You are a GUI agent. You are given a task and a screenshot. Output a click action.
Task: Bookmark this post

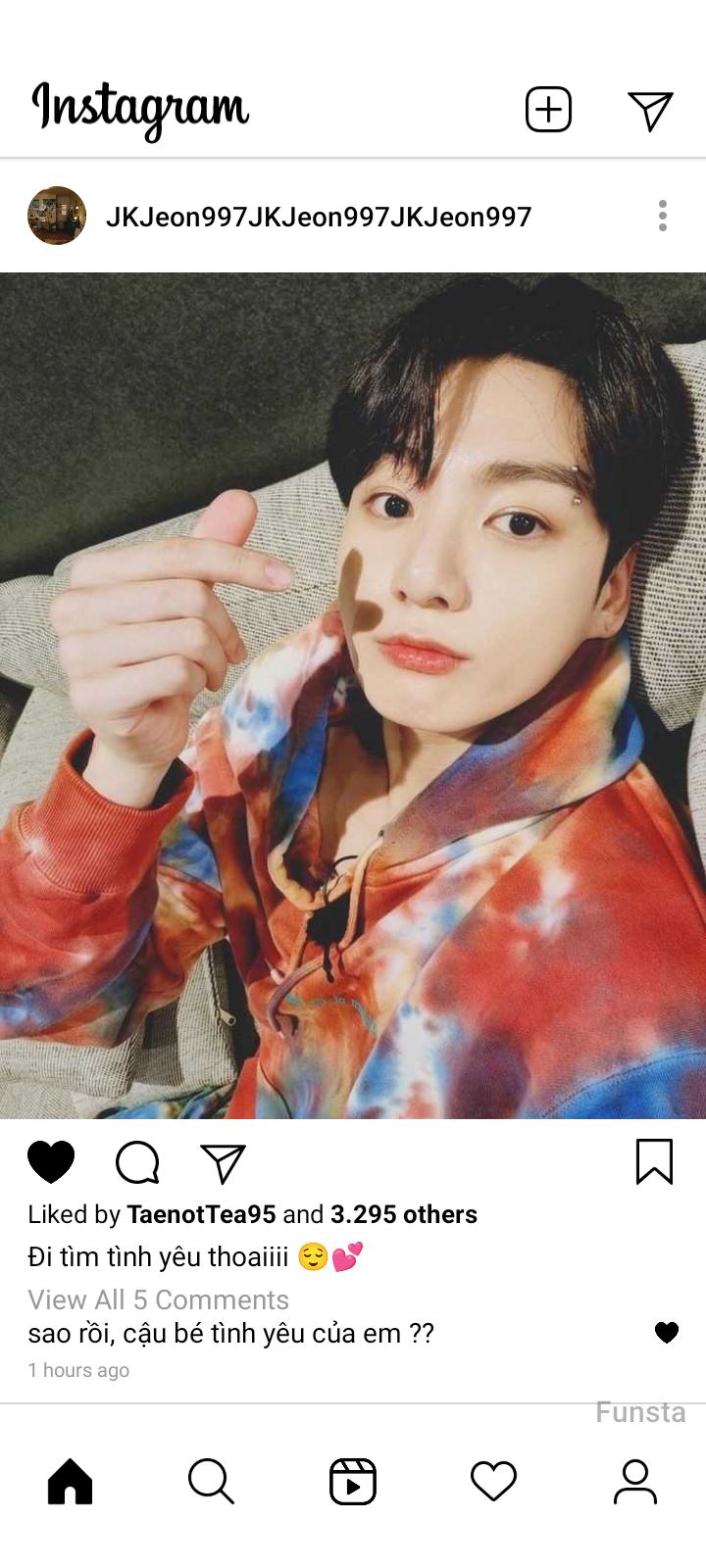tap(654, 1161)
